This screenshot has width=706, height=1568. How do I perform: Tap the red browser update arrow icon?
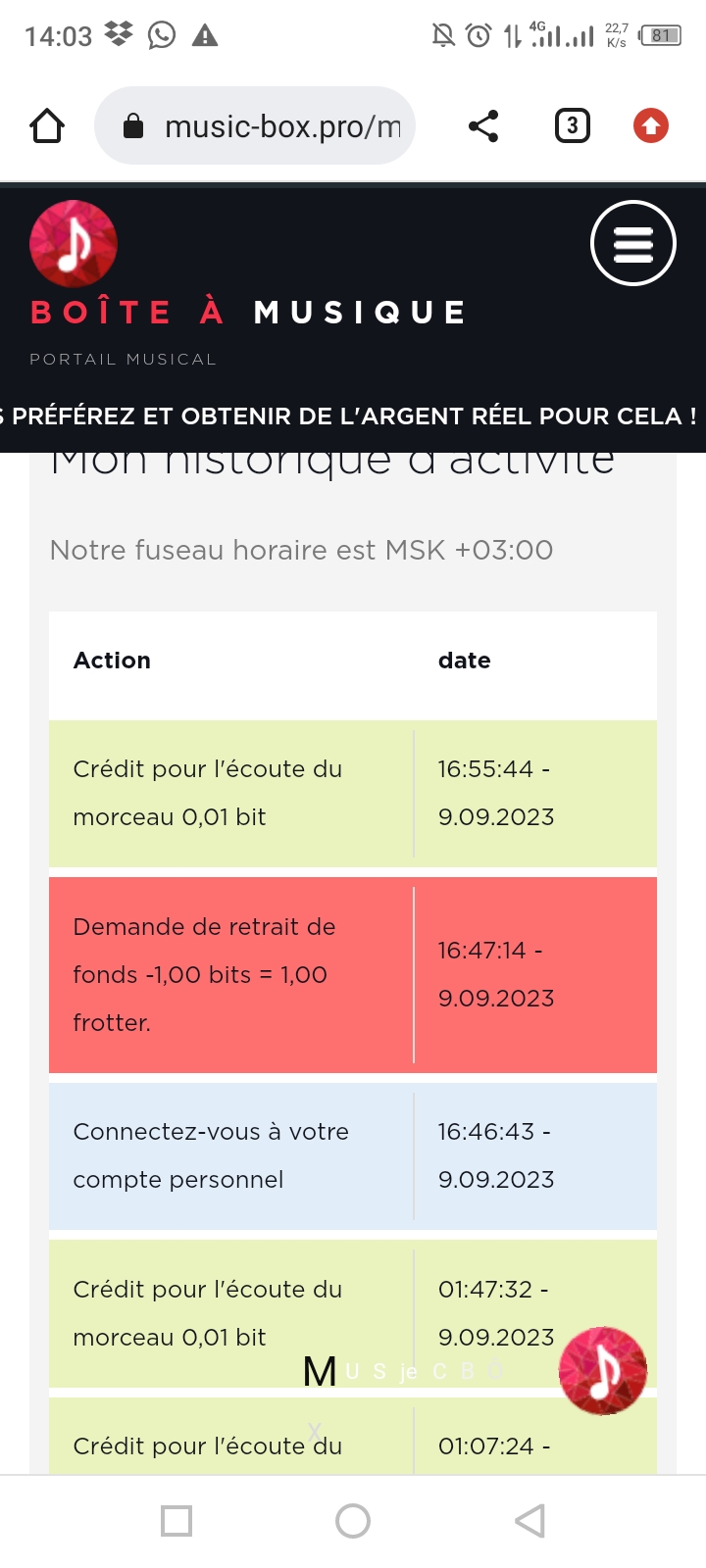click(651, 126)
